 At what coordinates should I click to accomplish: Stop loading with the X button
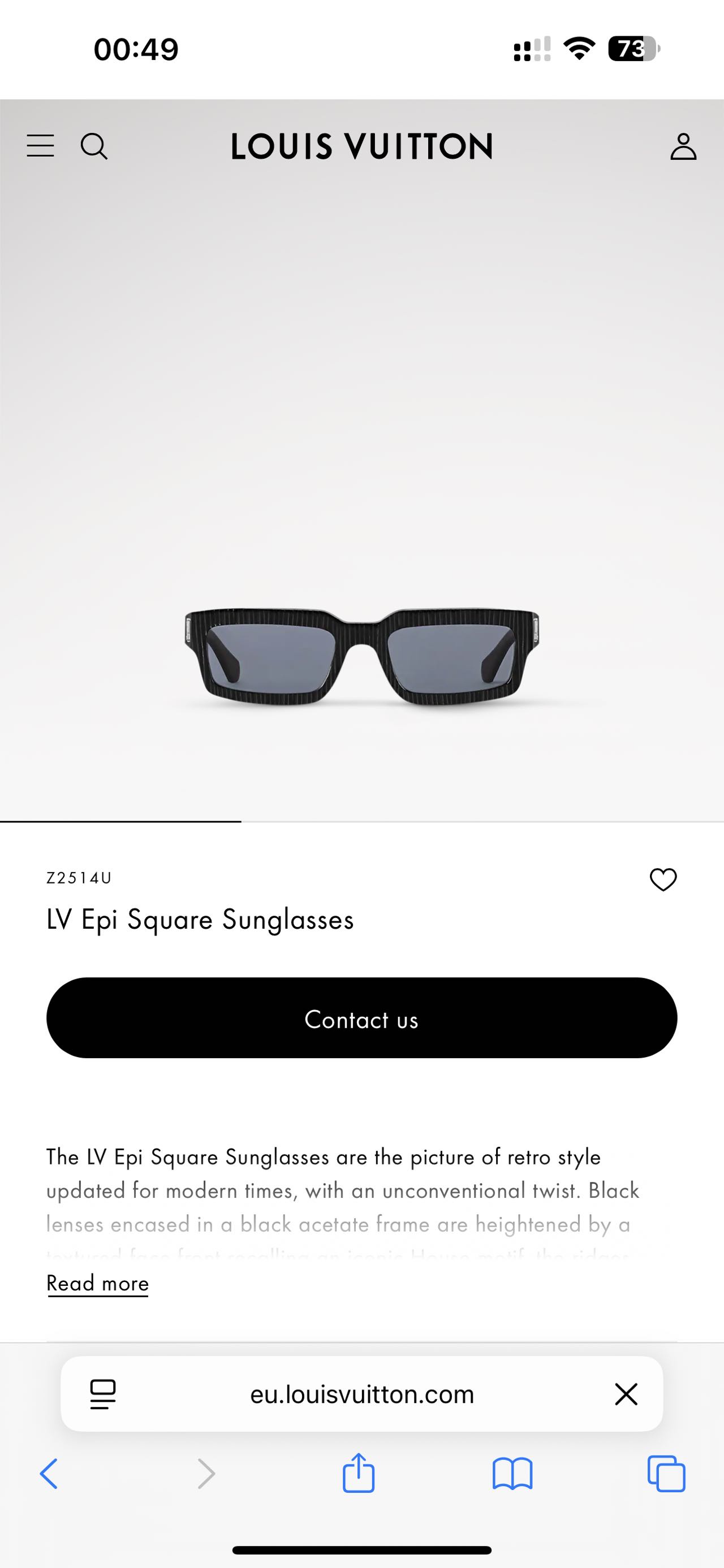[x=626, y=1394]
